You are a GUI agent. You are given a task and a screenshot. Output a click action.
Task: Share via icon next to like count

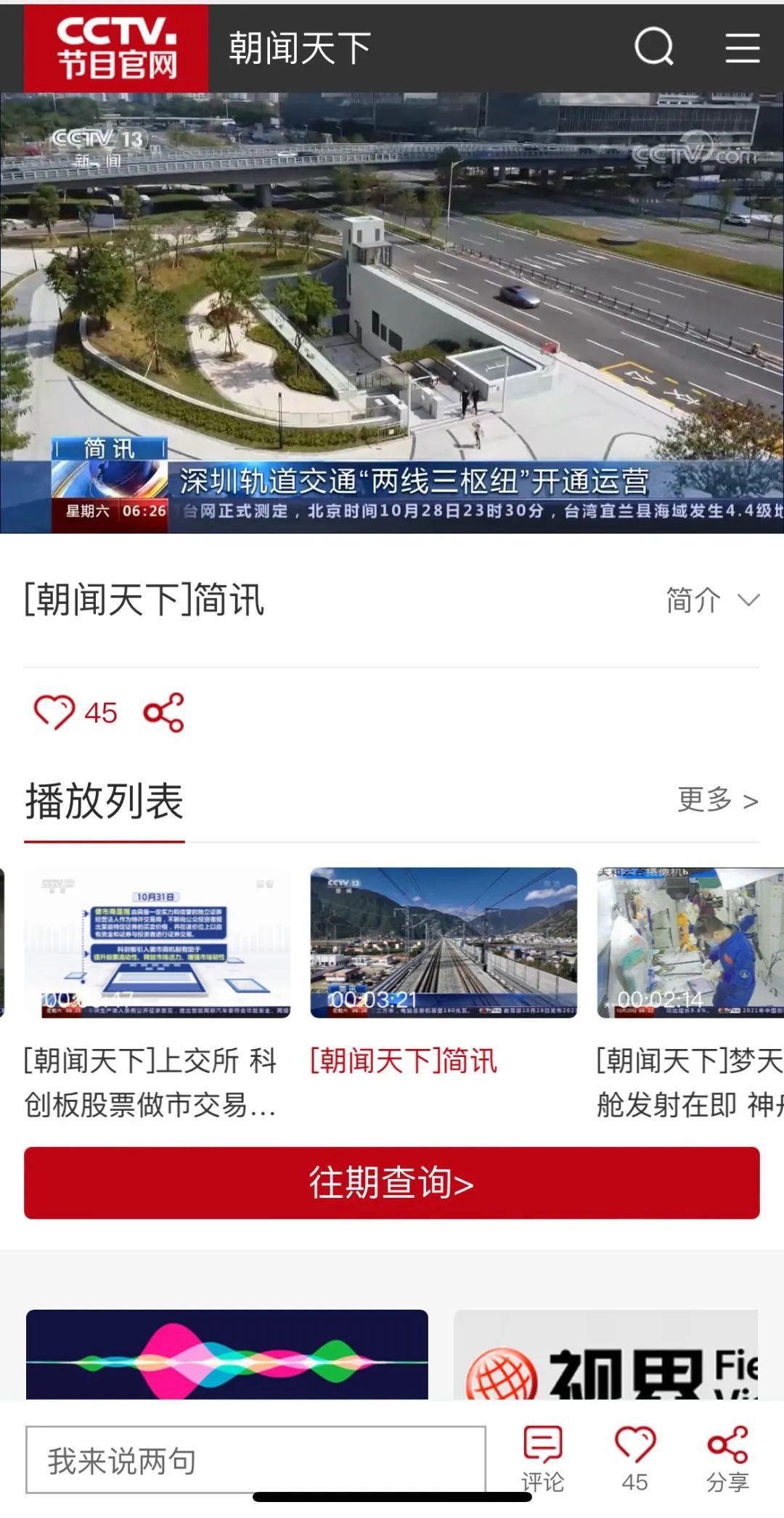point(164,712)
